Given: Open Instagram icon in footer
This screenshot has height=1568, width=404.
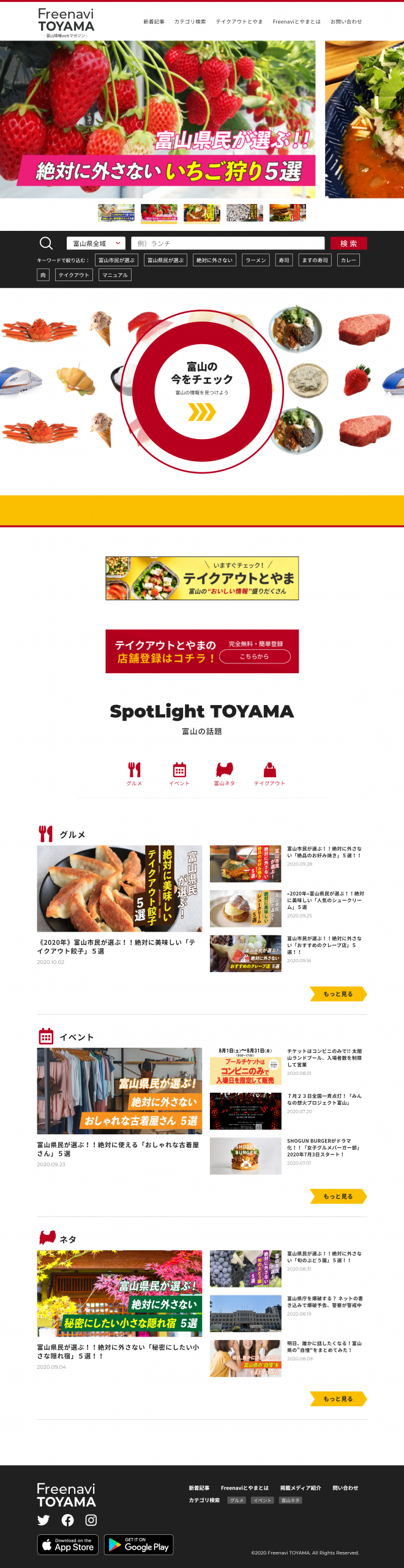Looking at the screenshot, I should tap(91, 1520).
